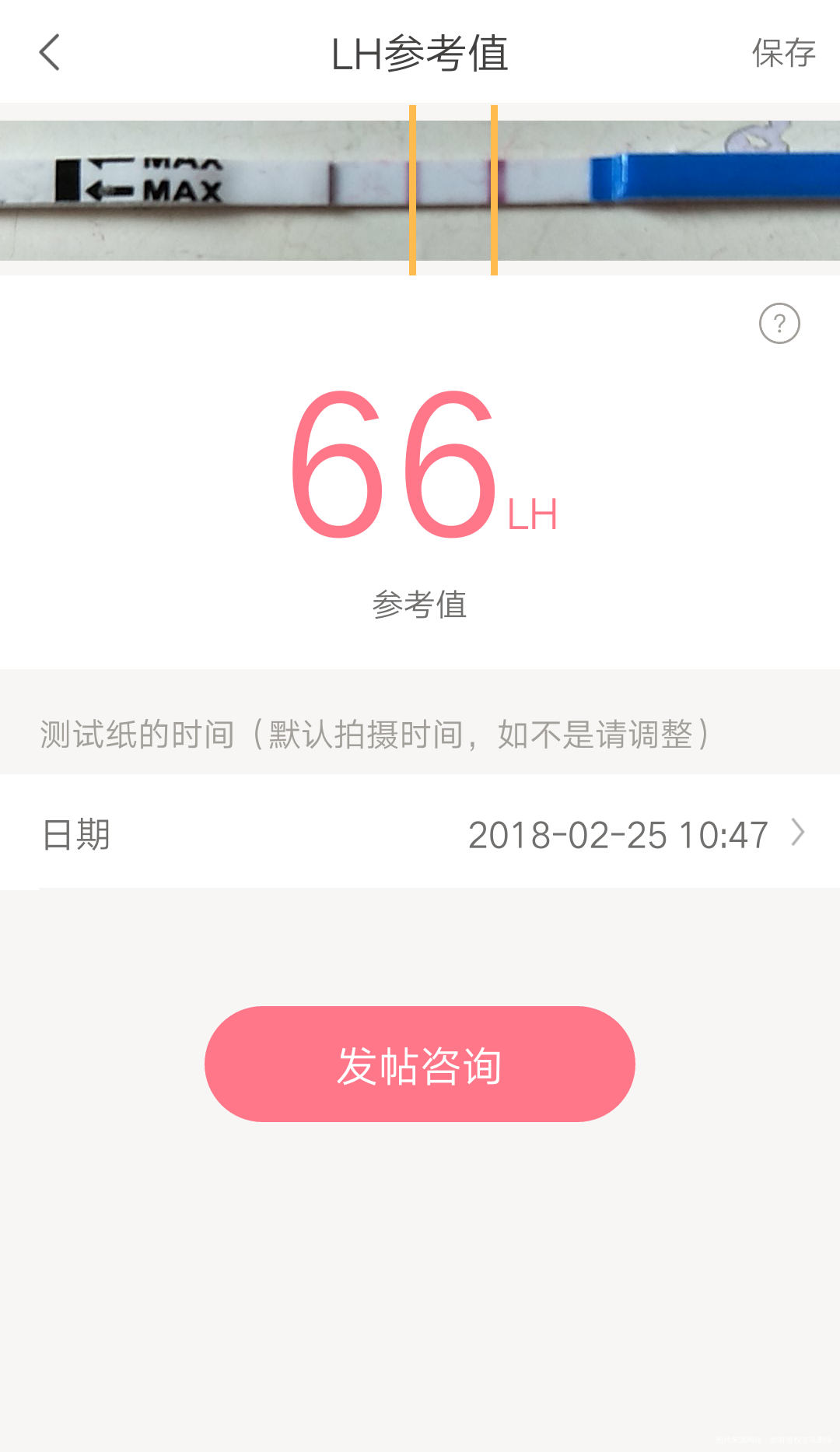This screenshot has height=1452, width=840.
Task: Tap the right orange marker line
Action: tap(495, 189)
